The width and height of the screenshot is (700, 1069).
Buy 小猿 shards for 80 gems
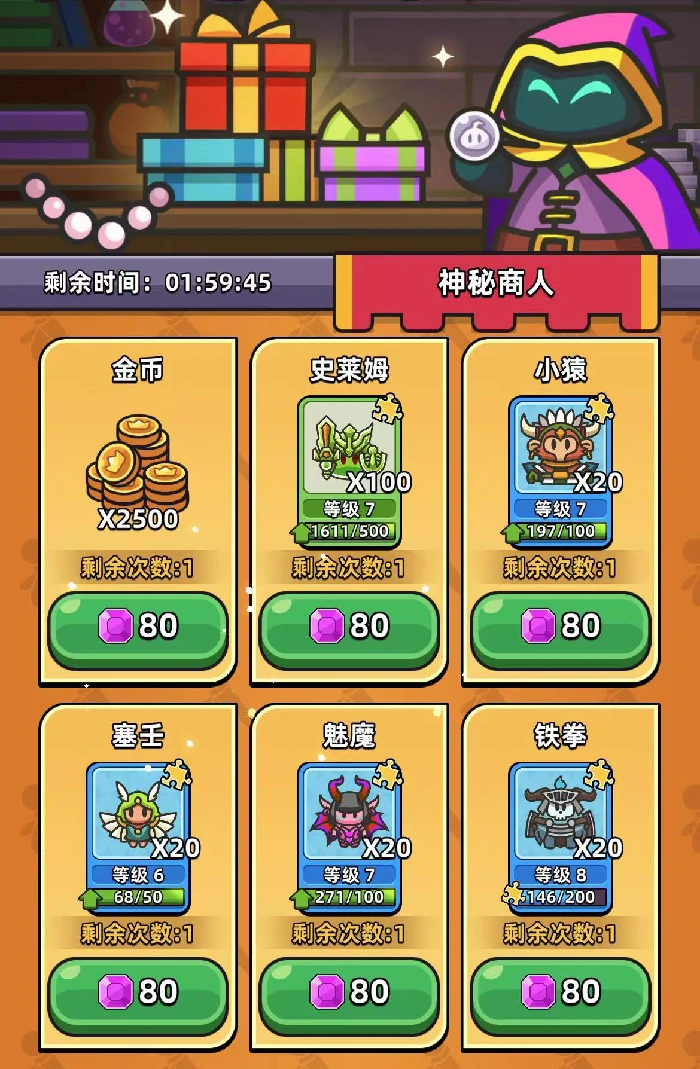560,627
